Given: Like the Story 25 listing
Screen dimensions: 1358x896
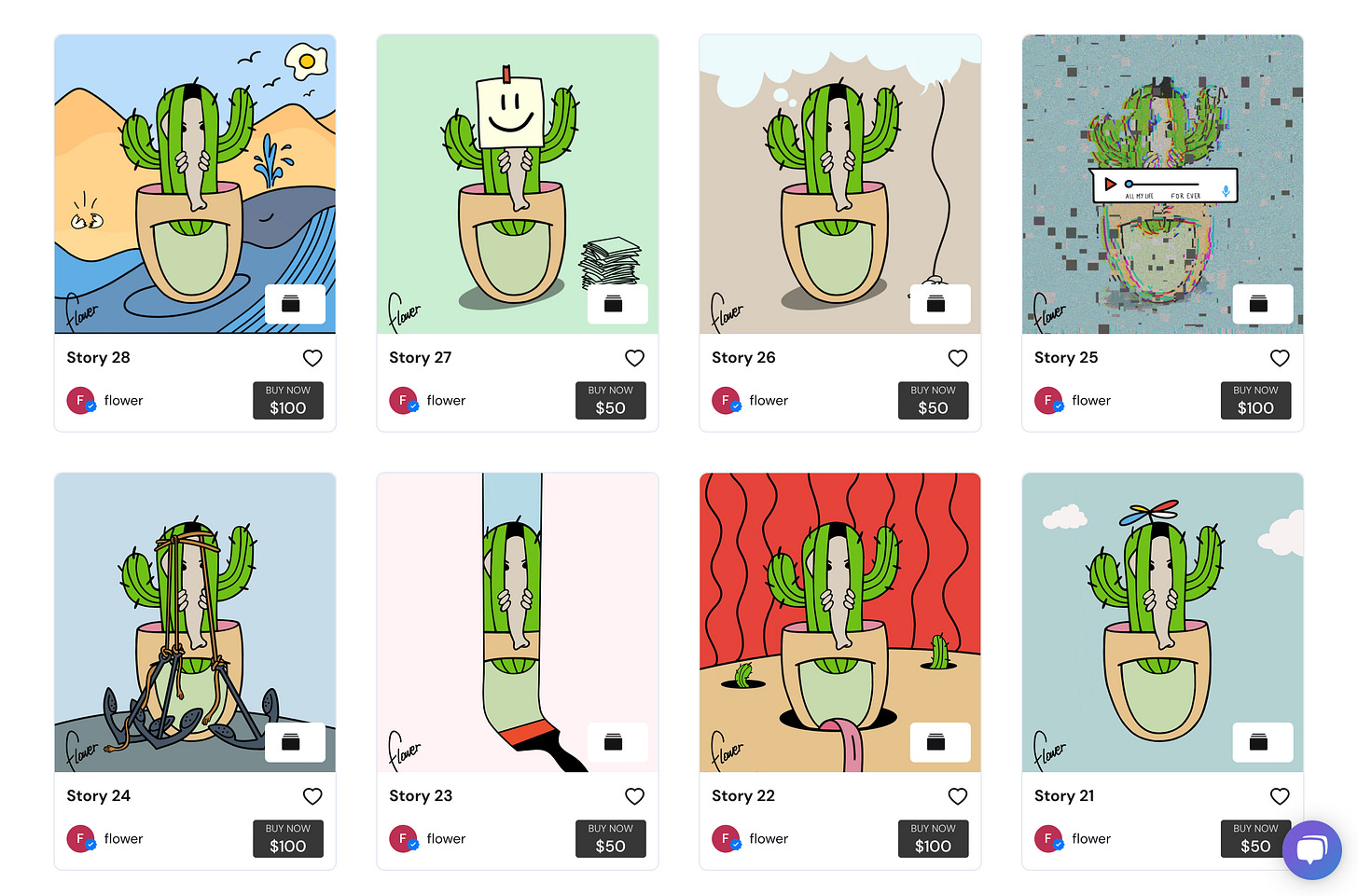Looking at the screenshot, I should [x=1280, y=358].
